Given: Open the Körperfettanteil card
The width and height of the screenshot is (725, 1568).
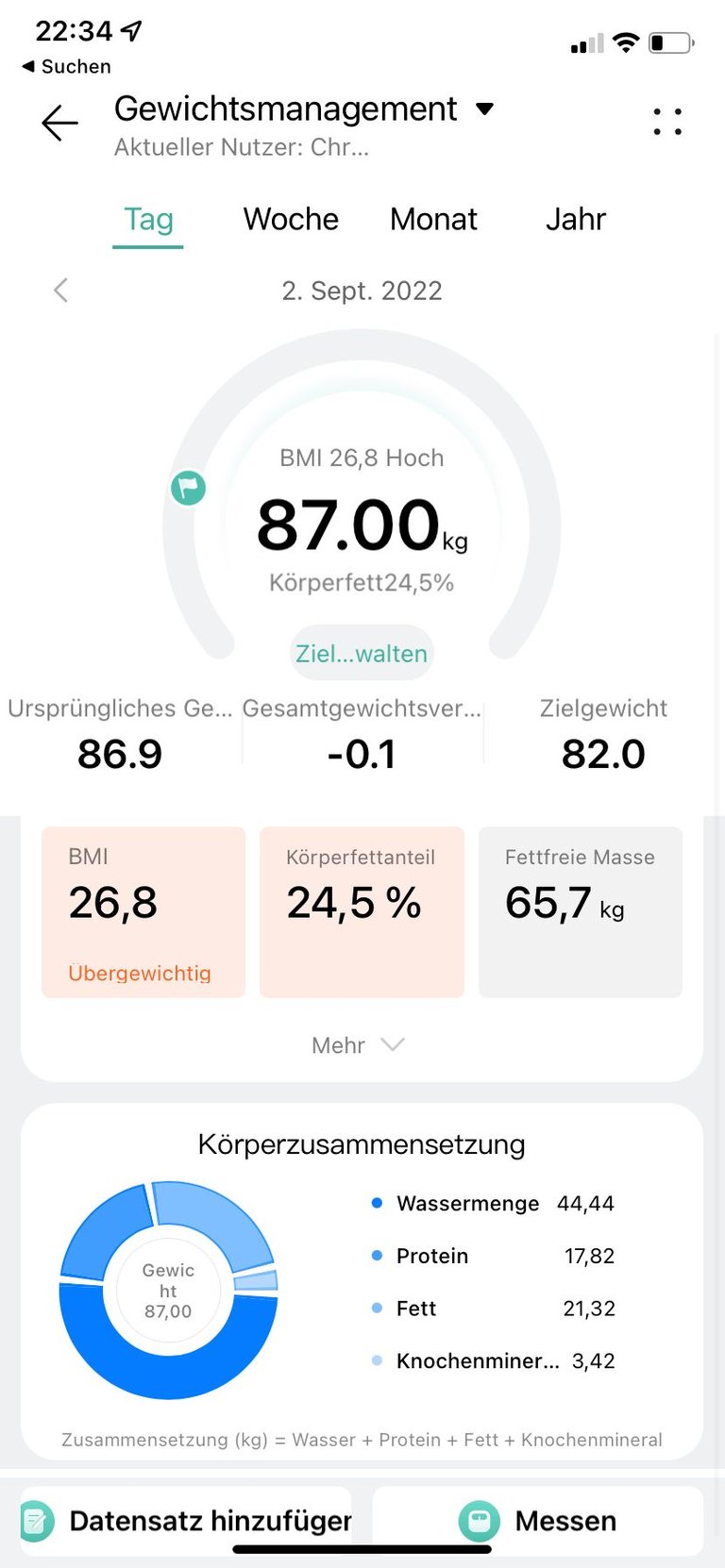Looking at the screenshot, I should (x=362, y=912).
